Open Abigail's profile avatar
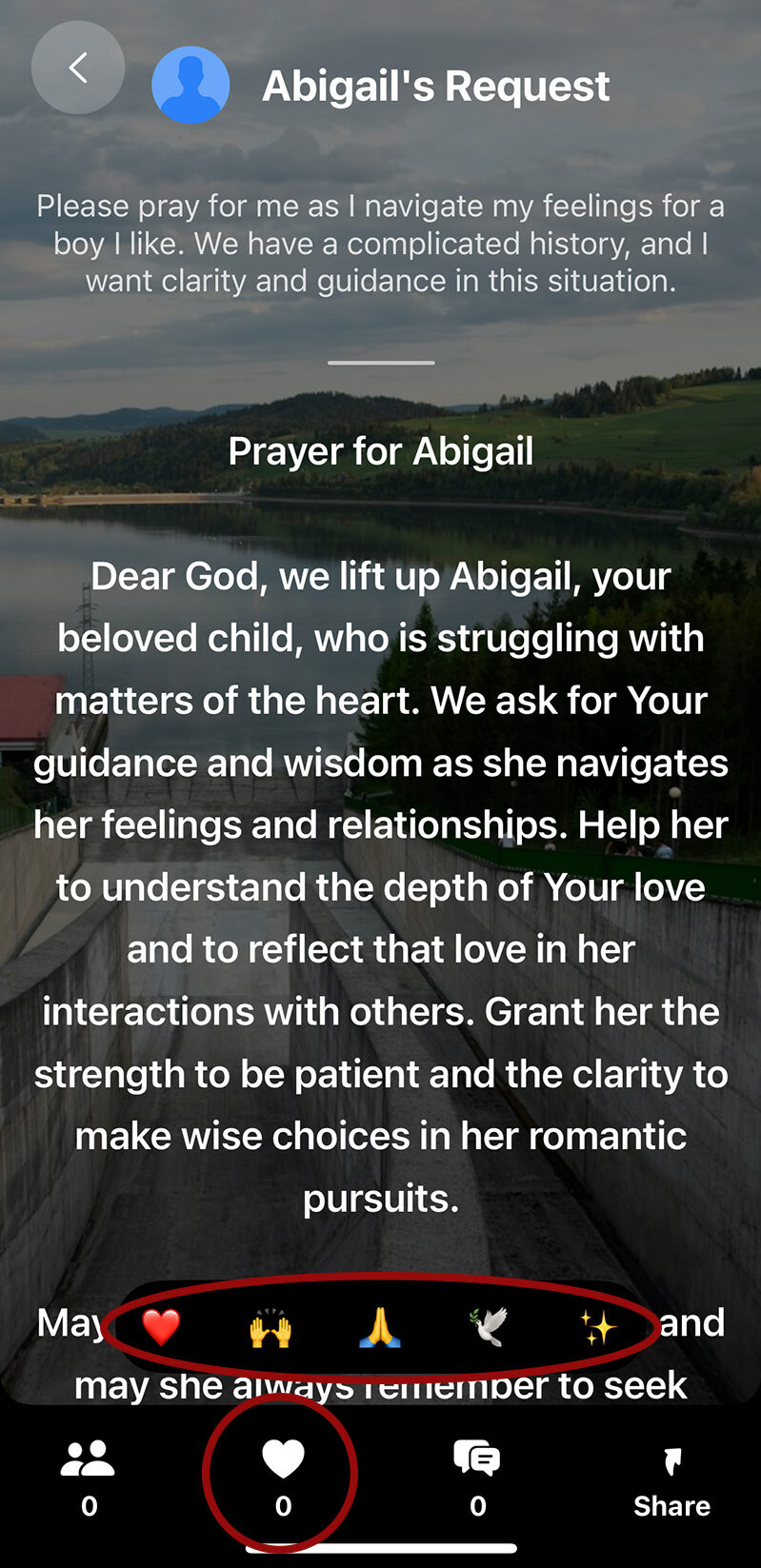761x1568 pixels. [190, 85]
